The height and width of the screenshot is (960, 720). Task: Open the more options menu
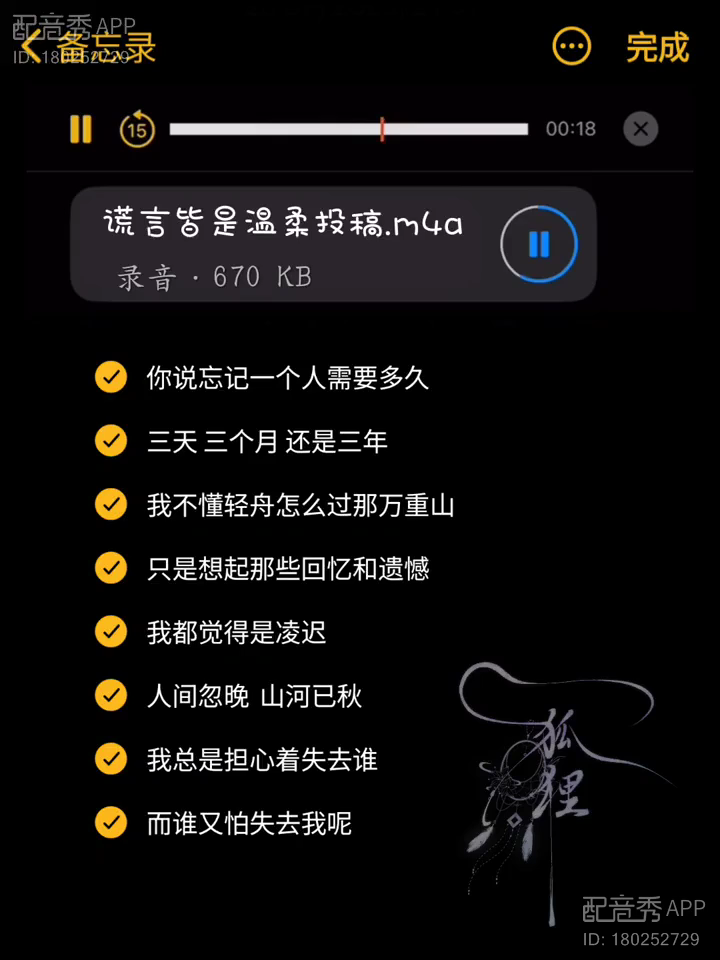coord(572,46)
